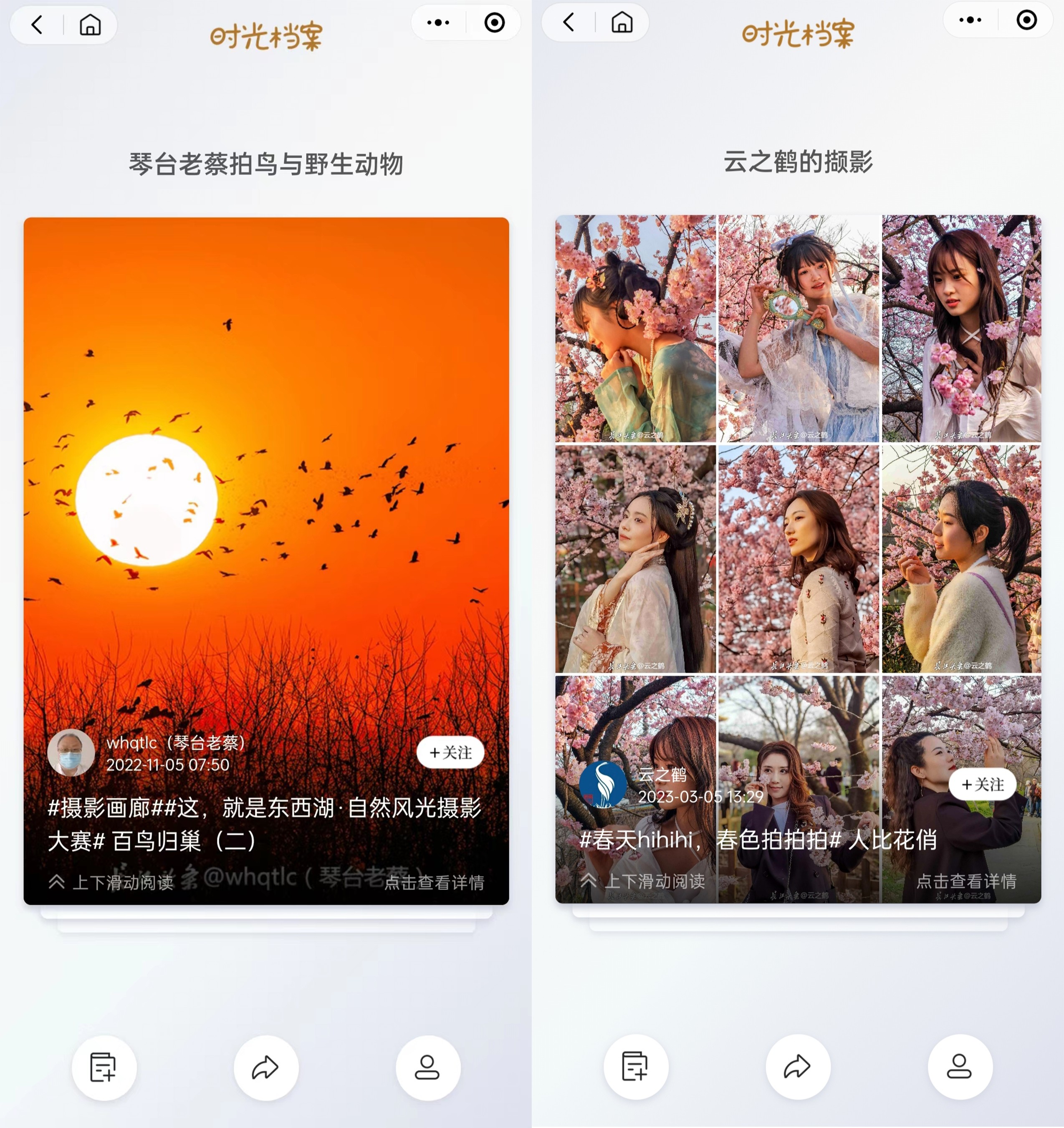Follow 云之鹤 with the +关注 button
This screenshot has height=1128, width=1064.
pos(982,784)
